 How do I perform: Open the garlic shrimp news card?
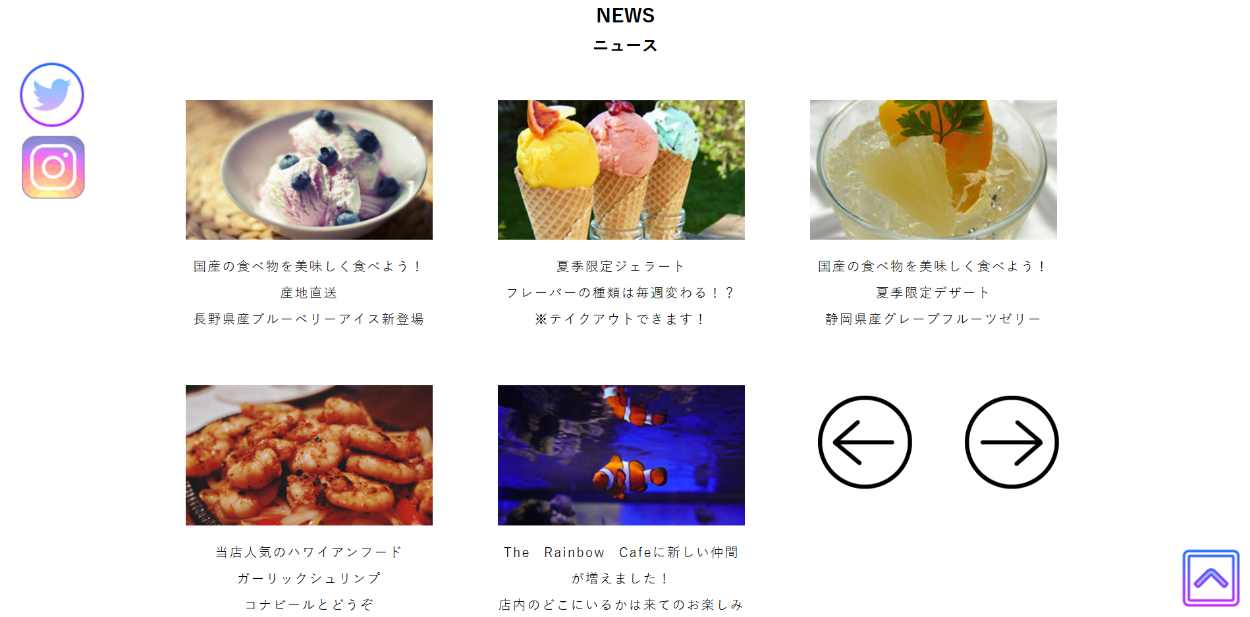309,455
